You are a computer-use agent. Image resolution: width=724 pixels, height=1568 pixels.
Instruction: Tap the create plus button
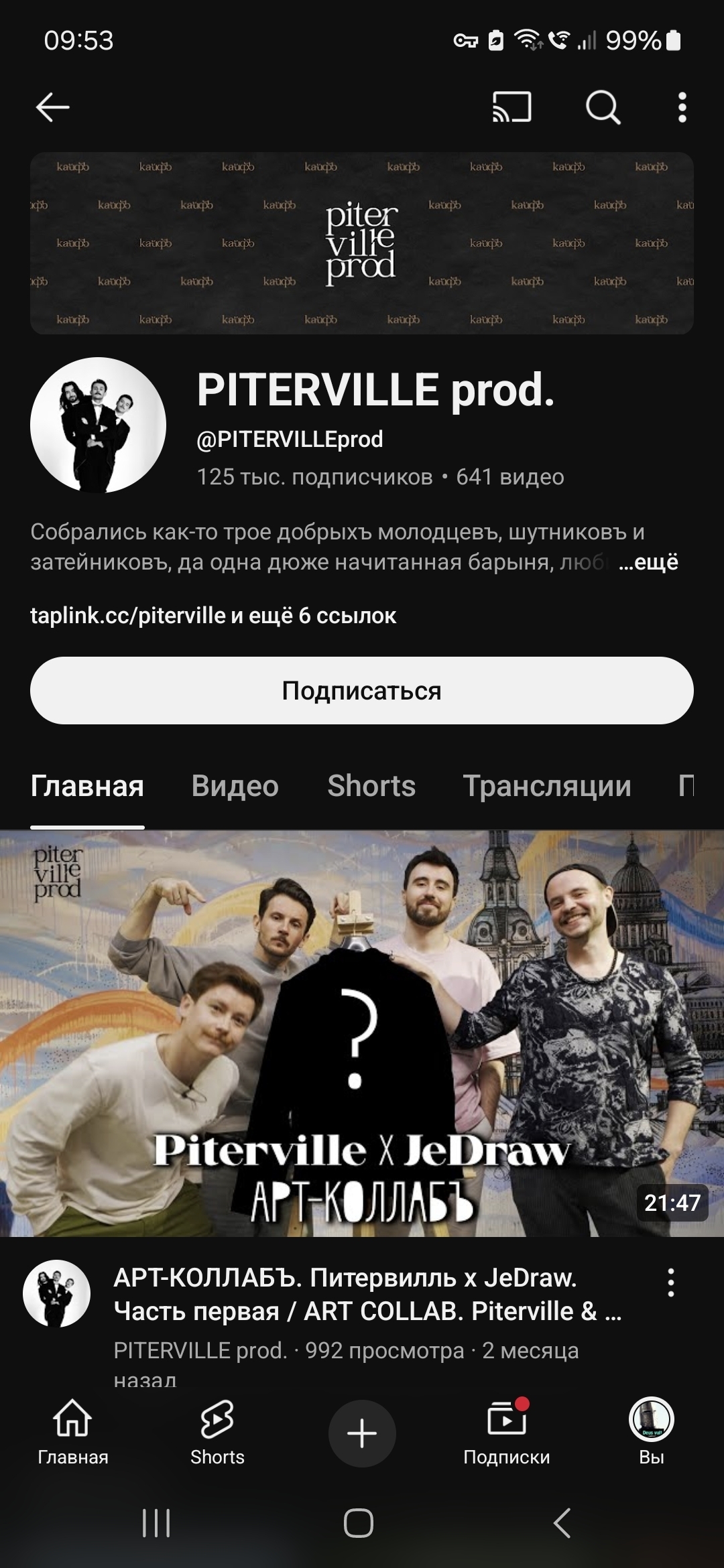pos(362,1433)
